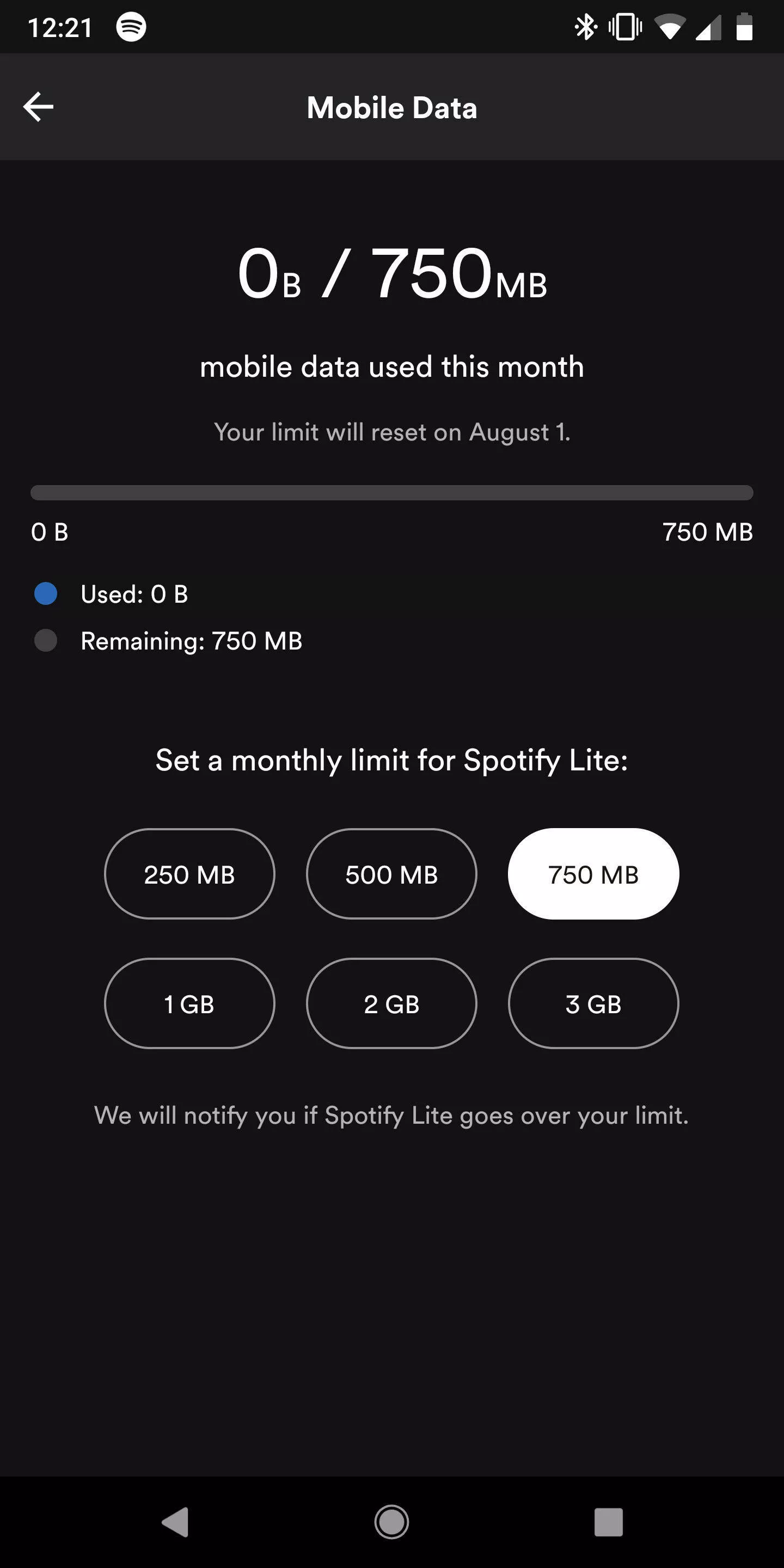
Task: Open recent apps from navigation bar
Action: (x=608, y=1522)
